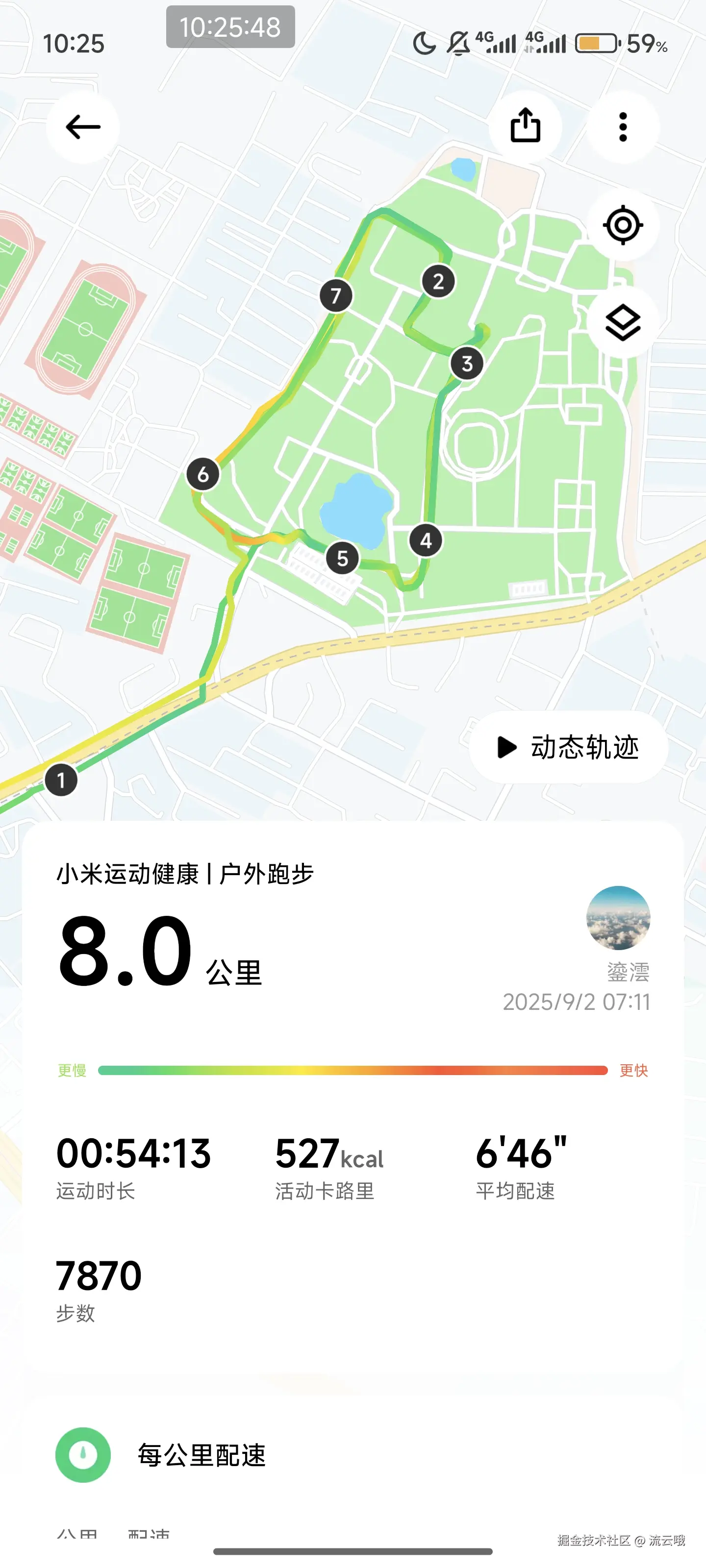This screenshot has height=1568, width=706.
Task: Go back using the arrow button
Action: [x=83, y=127]
